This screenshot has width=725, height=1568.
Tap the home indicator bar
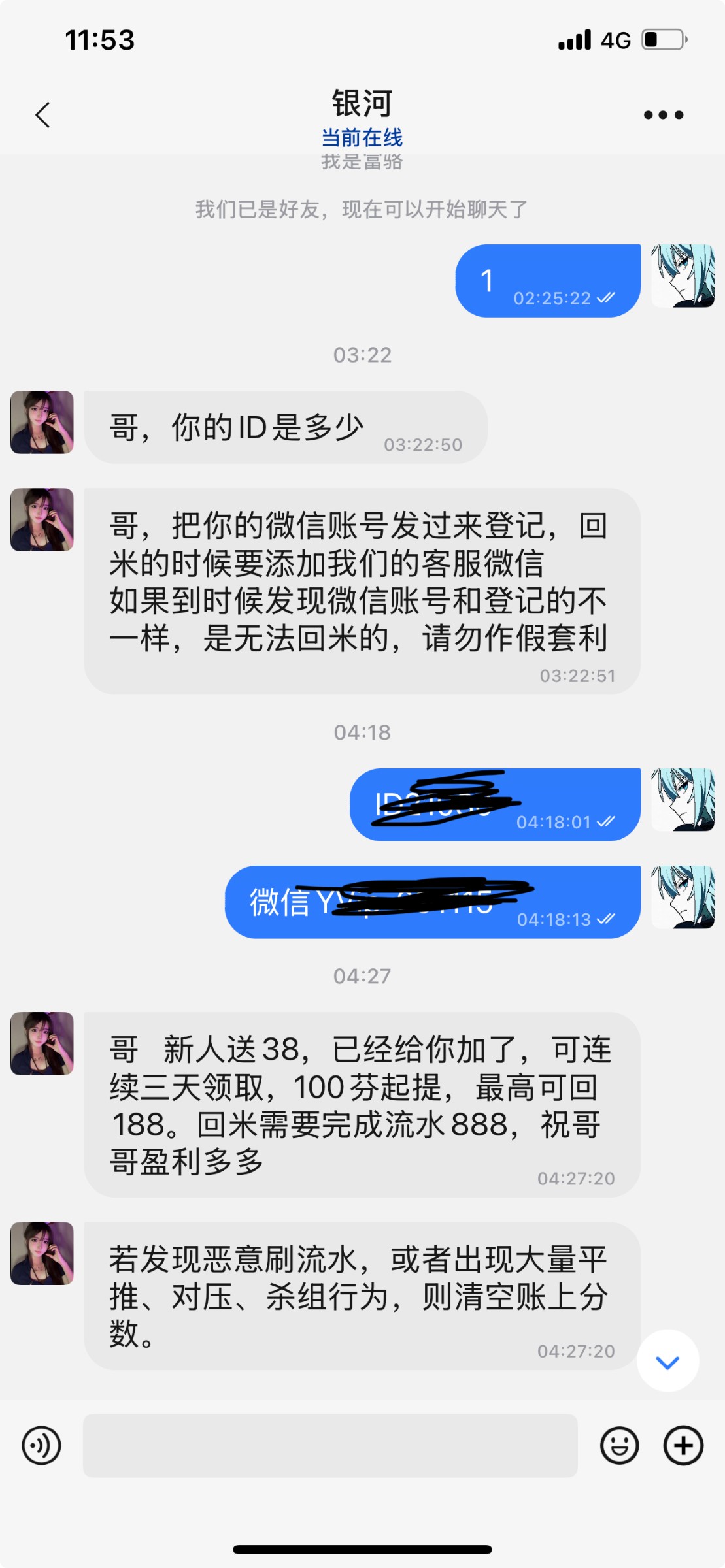tap(362, 1548)
